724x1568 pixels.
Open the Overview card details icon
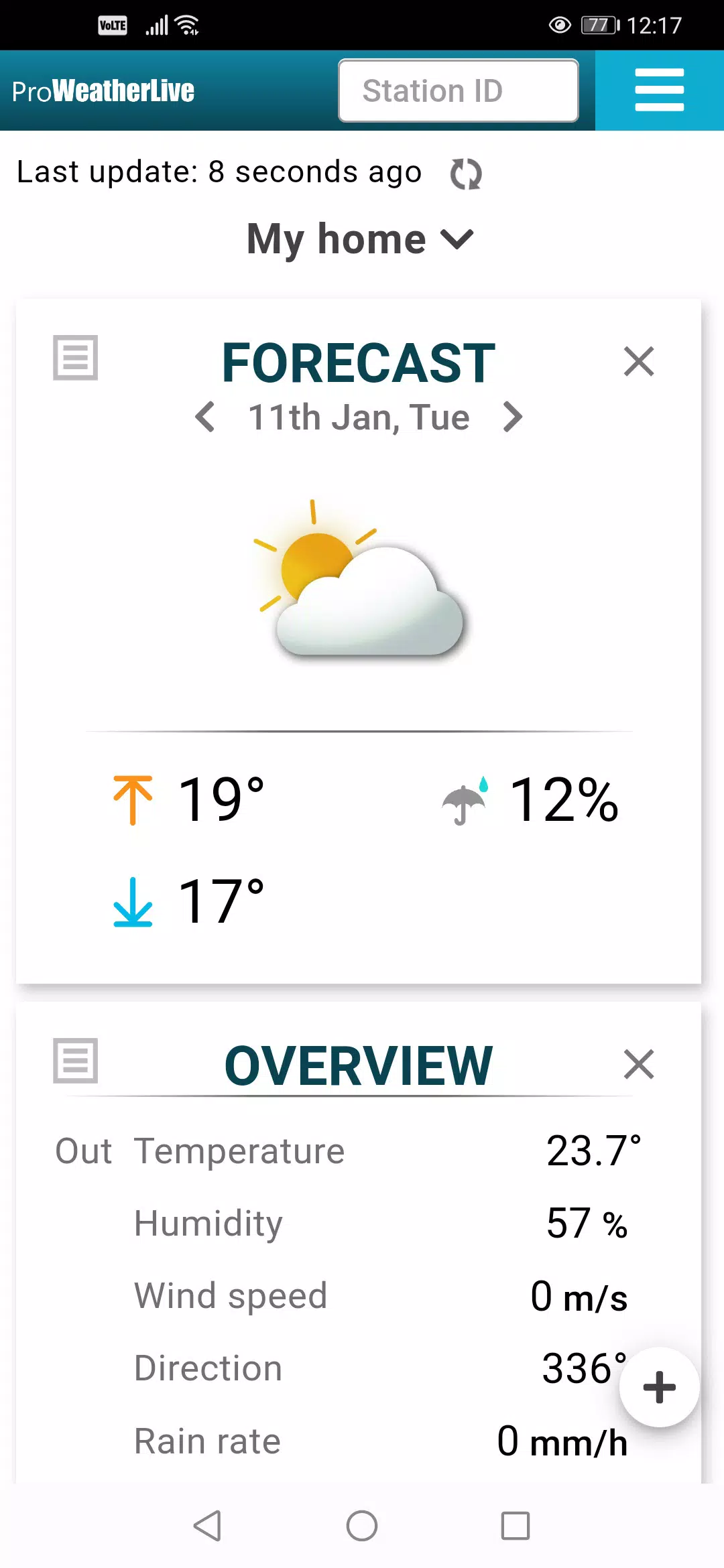coord(76,1061)
